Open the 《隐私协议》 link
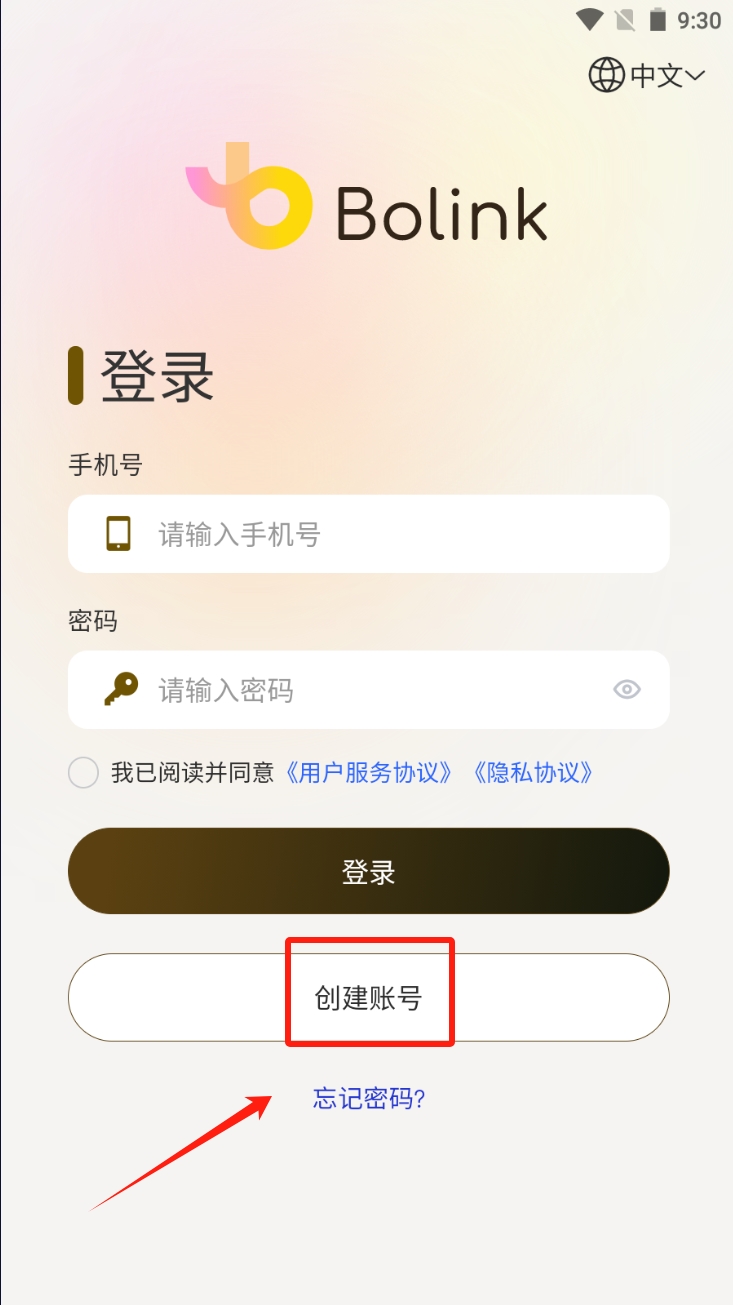Viewport: 733px width, 1305px height. pyautogui.click(x=532, y=772)
